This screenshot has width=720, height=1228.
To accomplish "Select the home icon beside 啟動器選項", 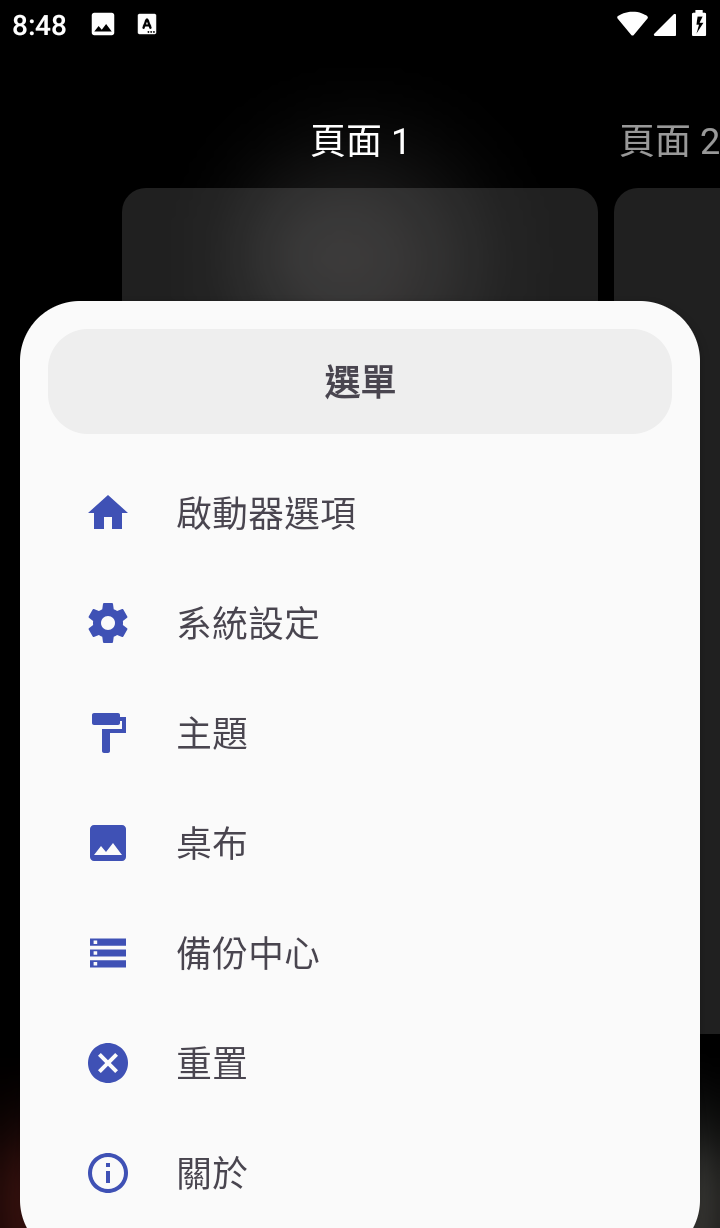I will 107,513.
